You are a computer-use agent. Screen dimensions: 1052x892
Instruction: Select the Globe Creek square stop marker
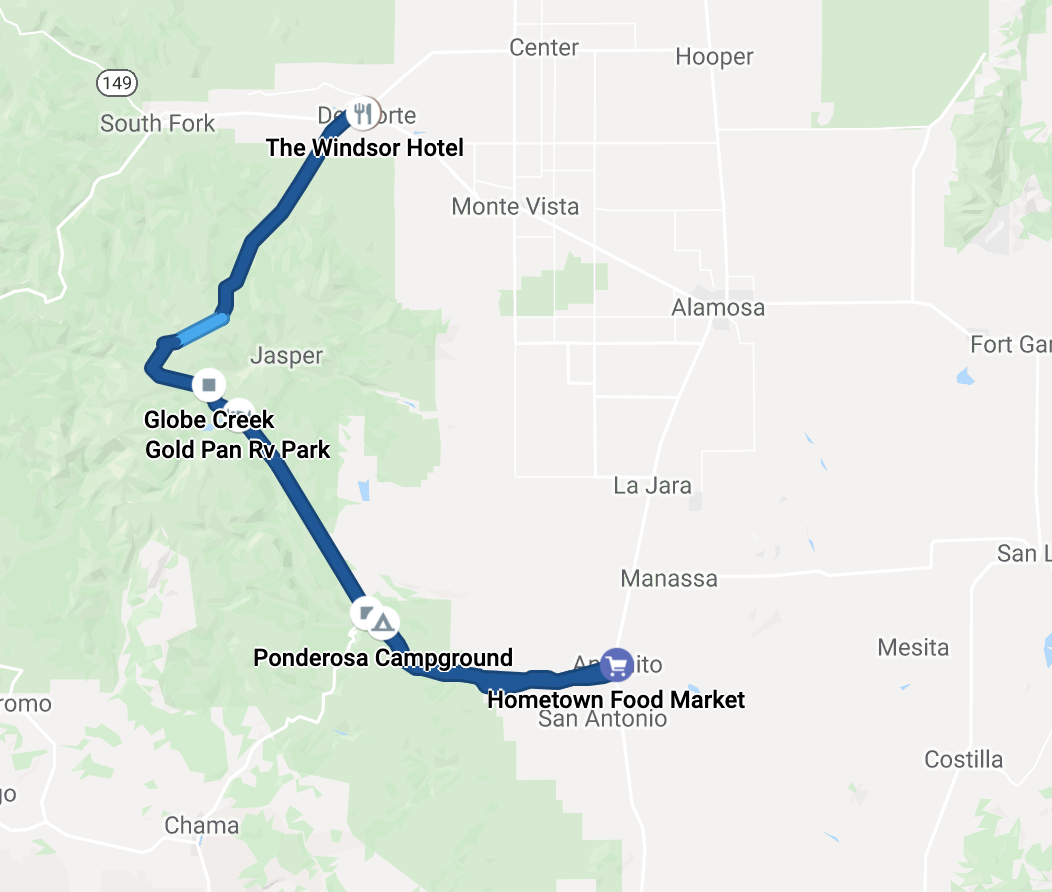(209, 384)
